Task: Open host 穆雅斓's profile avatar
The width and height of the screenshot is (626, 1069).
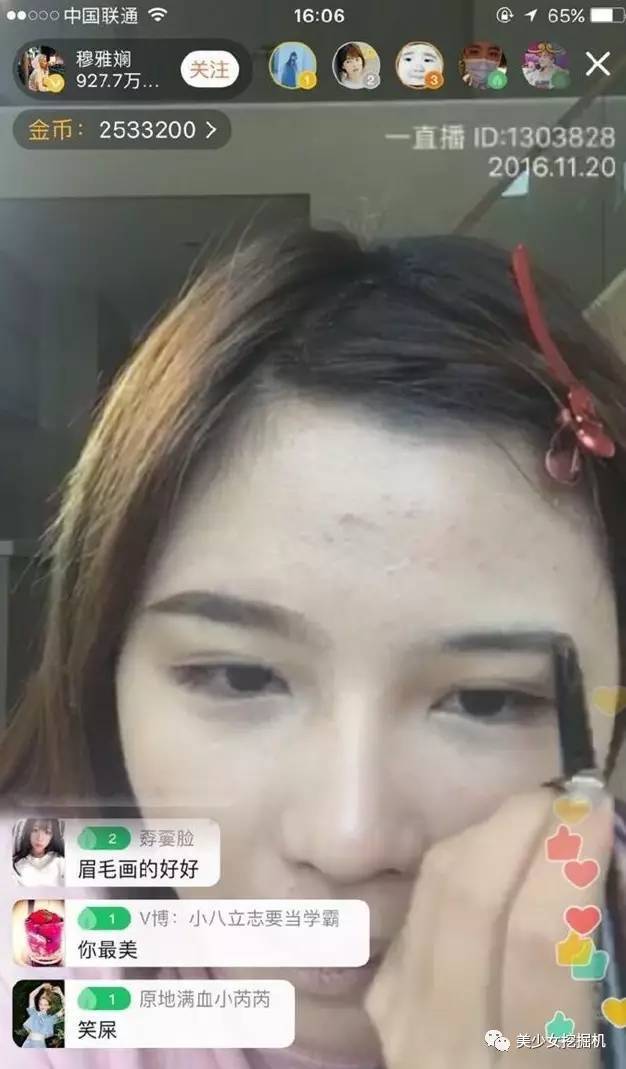Action: coord(42,69)
